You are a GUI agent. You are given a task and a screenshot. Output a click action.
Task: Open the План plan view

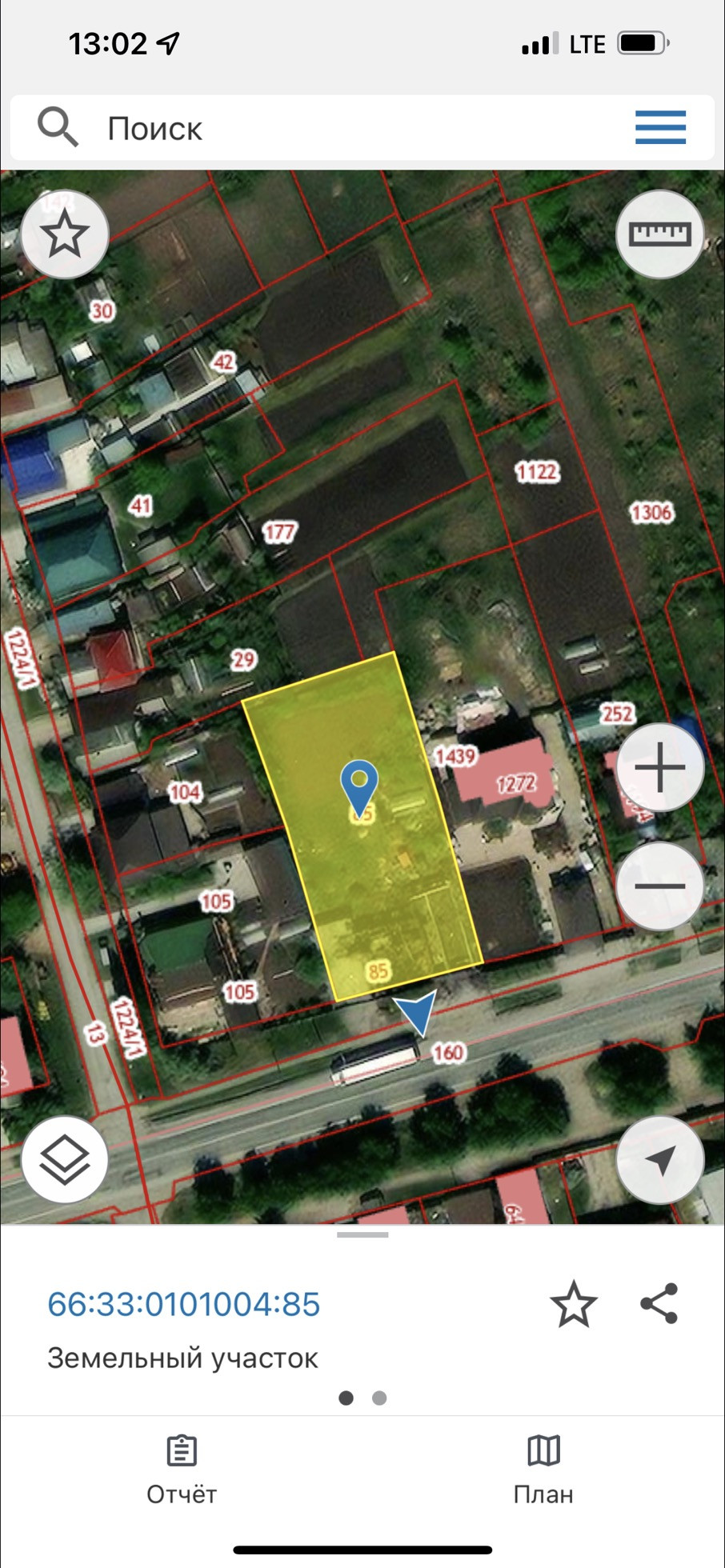point(543,1470)
